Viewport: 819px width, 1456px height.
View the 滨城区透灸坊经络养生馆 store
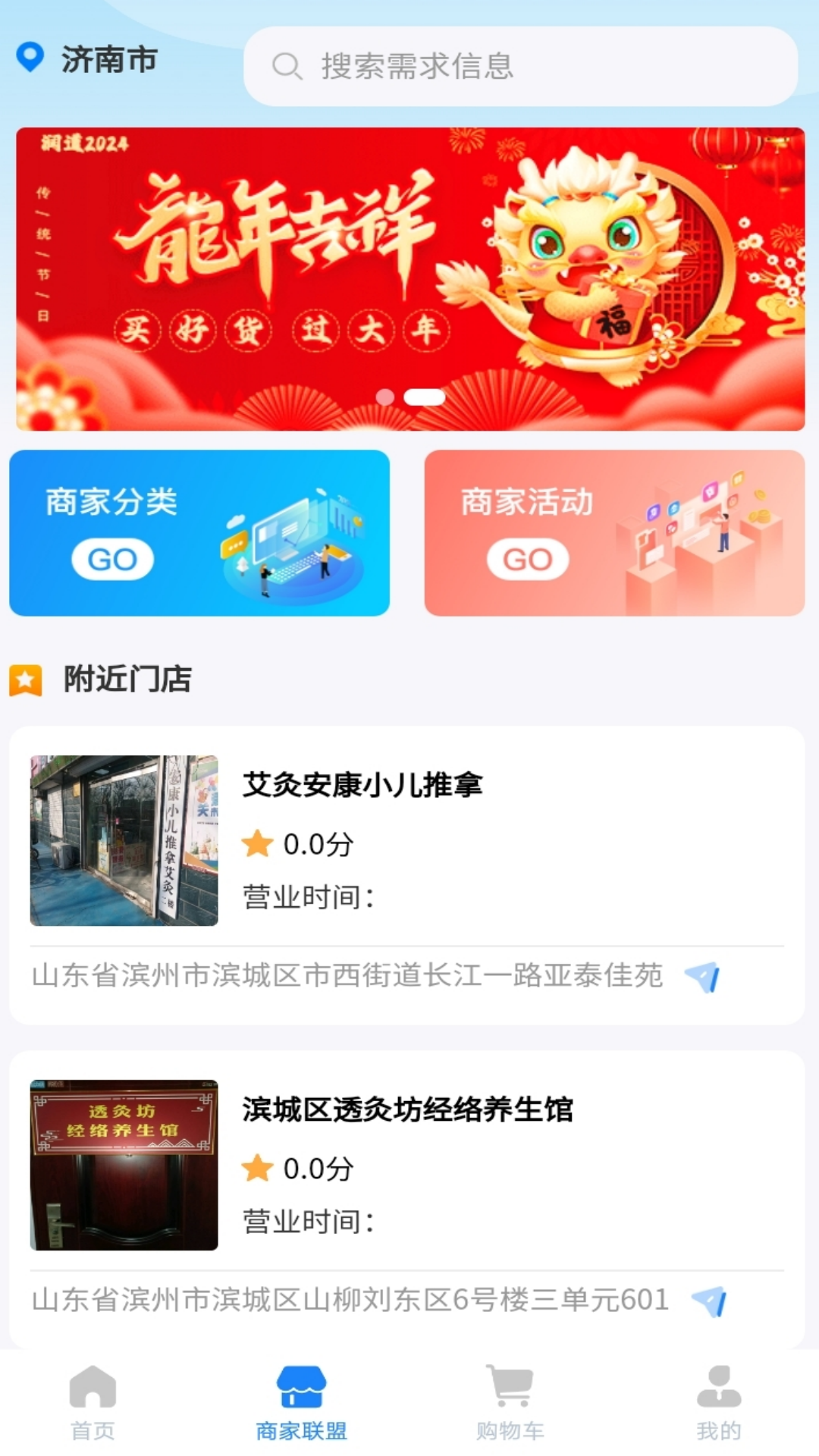click(407, 1109)
